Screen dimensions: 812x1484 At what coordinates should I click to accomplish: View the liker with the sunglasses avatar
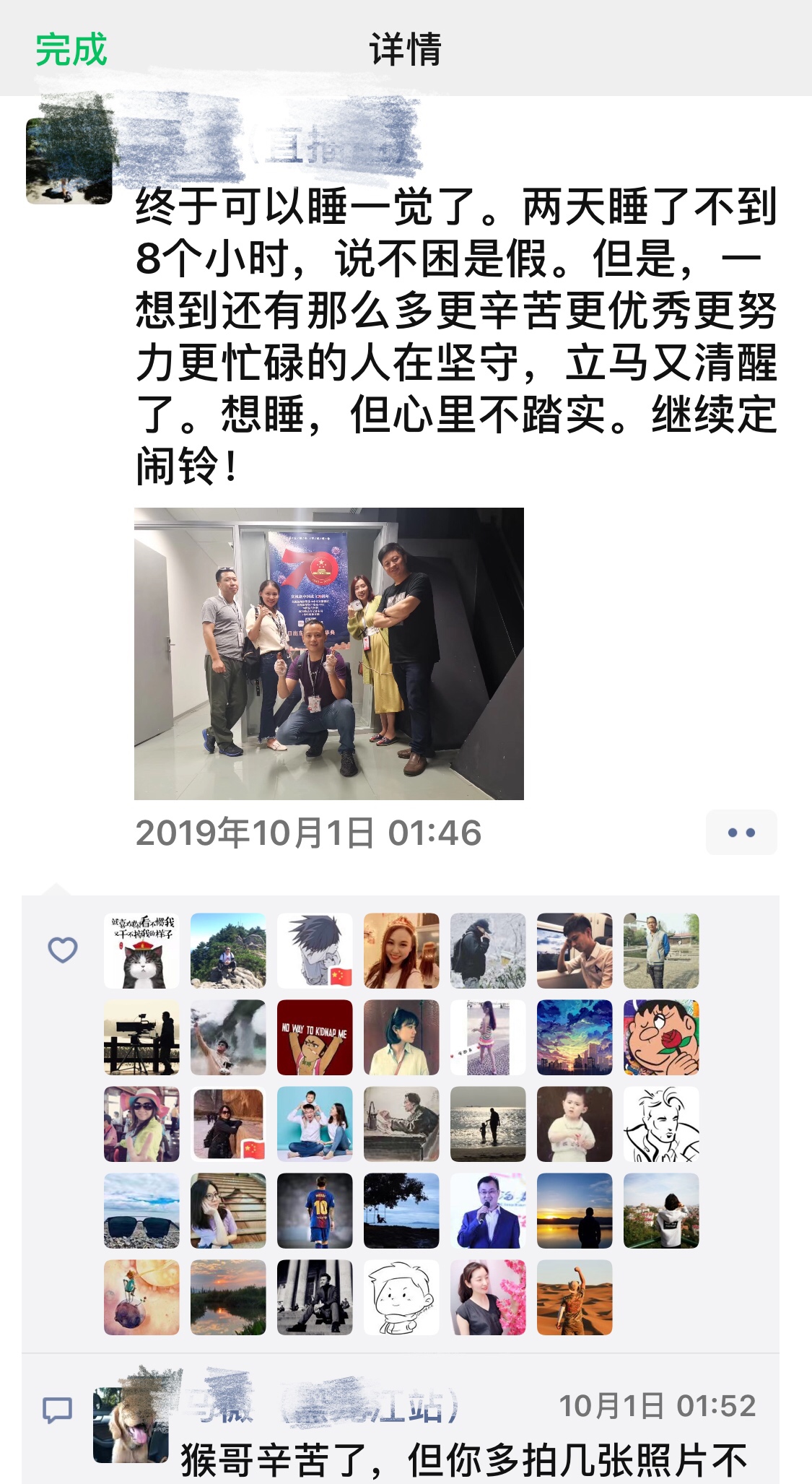click(x=141, y=1210)
